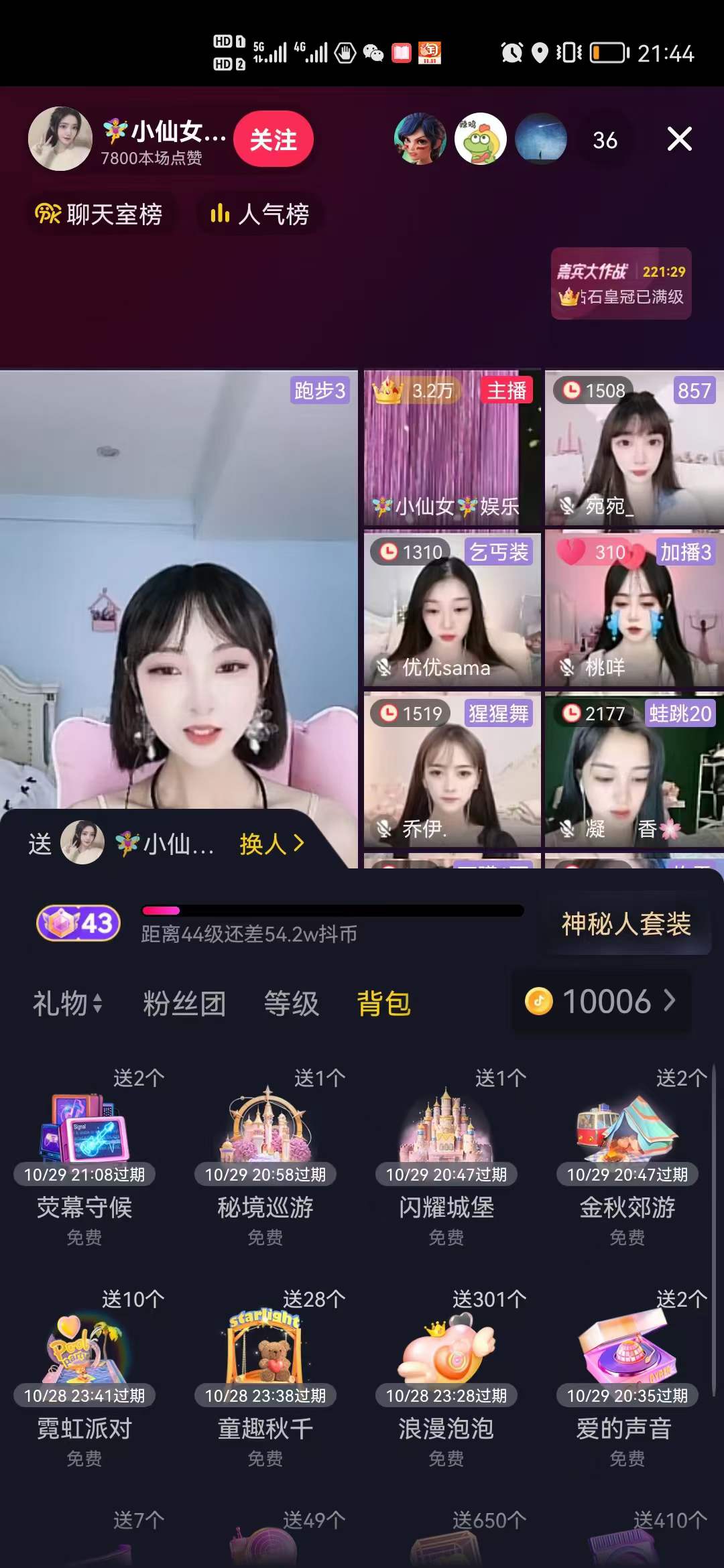Open the 10006 coin balance recharge

(x=601, y=1002)
